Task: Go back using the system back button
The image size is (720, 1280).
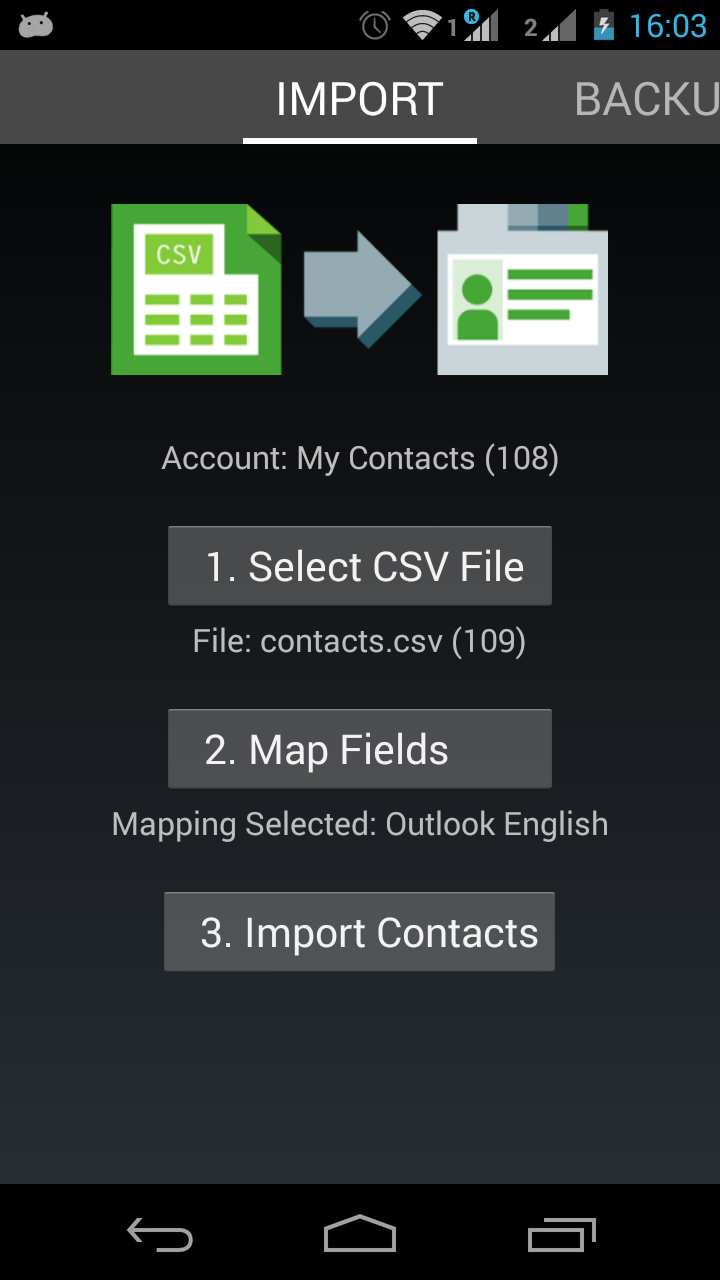Action: point(160,1235)
